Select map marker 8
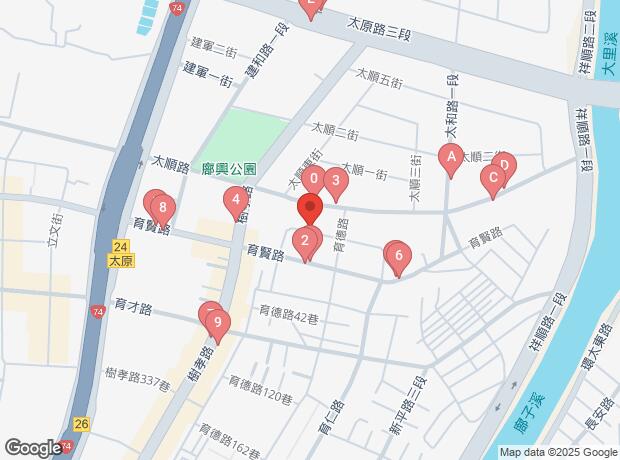This screenshot has width=620, height=460. click(162, 209)
